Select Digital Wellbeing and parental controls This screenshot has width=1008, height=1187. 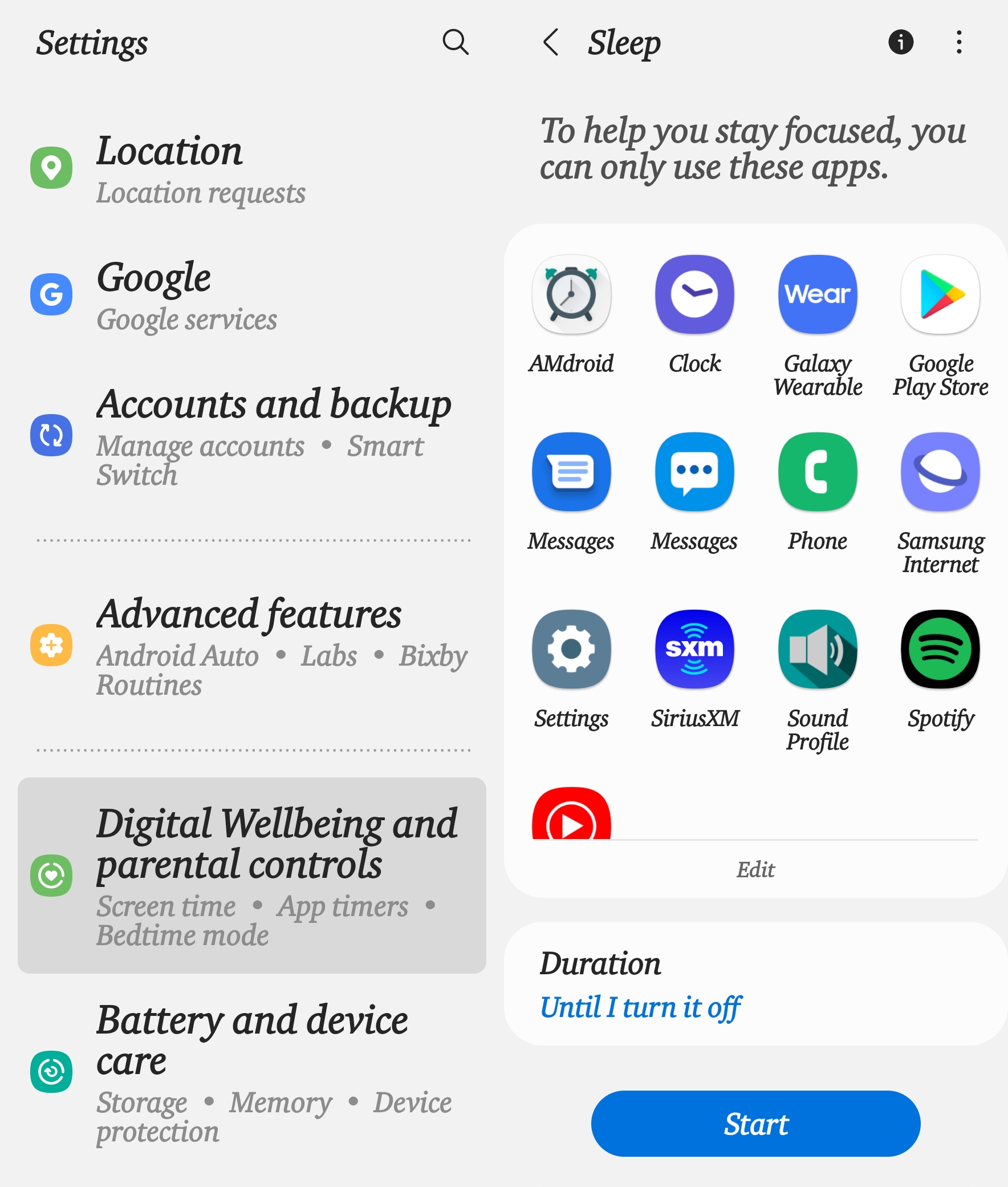tap(251, 875)
